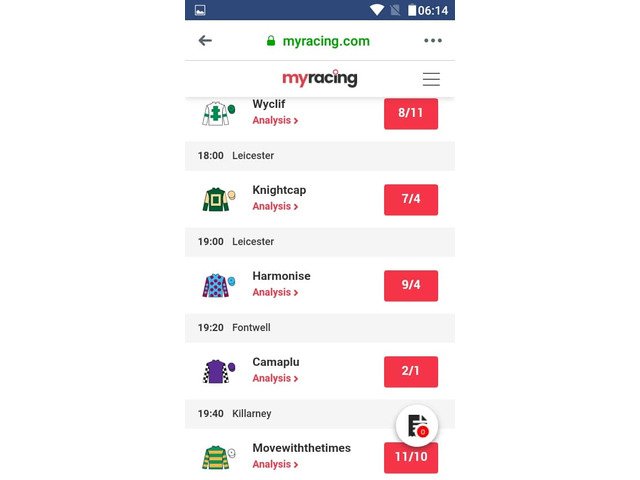640x480 pixels.
Task: Tap the myracing.com address bar
Action: 318,41
